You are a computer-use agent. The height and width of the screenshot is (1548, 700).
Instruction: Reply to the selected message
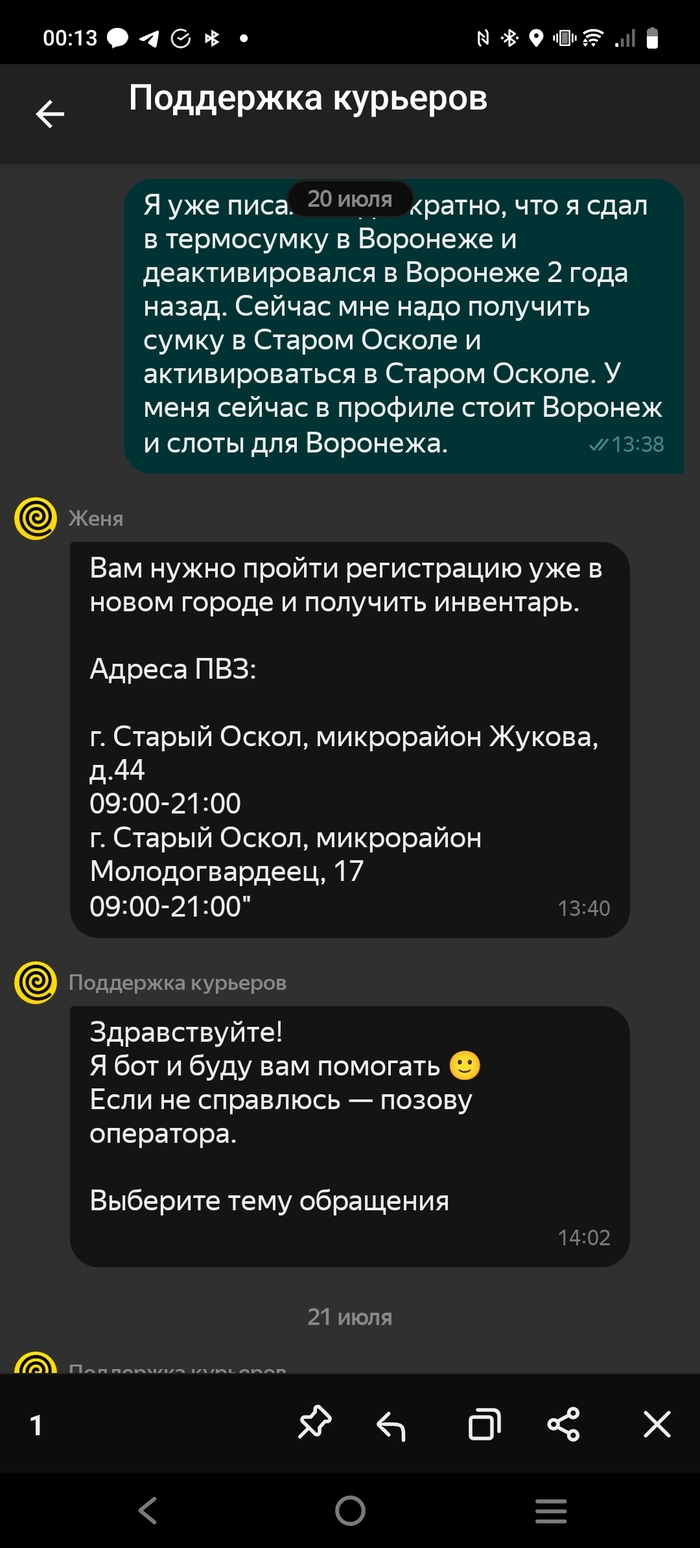[391, 1425]
